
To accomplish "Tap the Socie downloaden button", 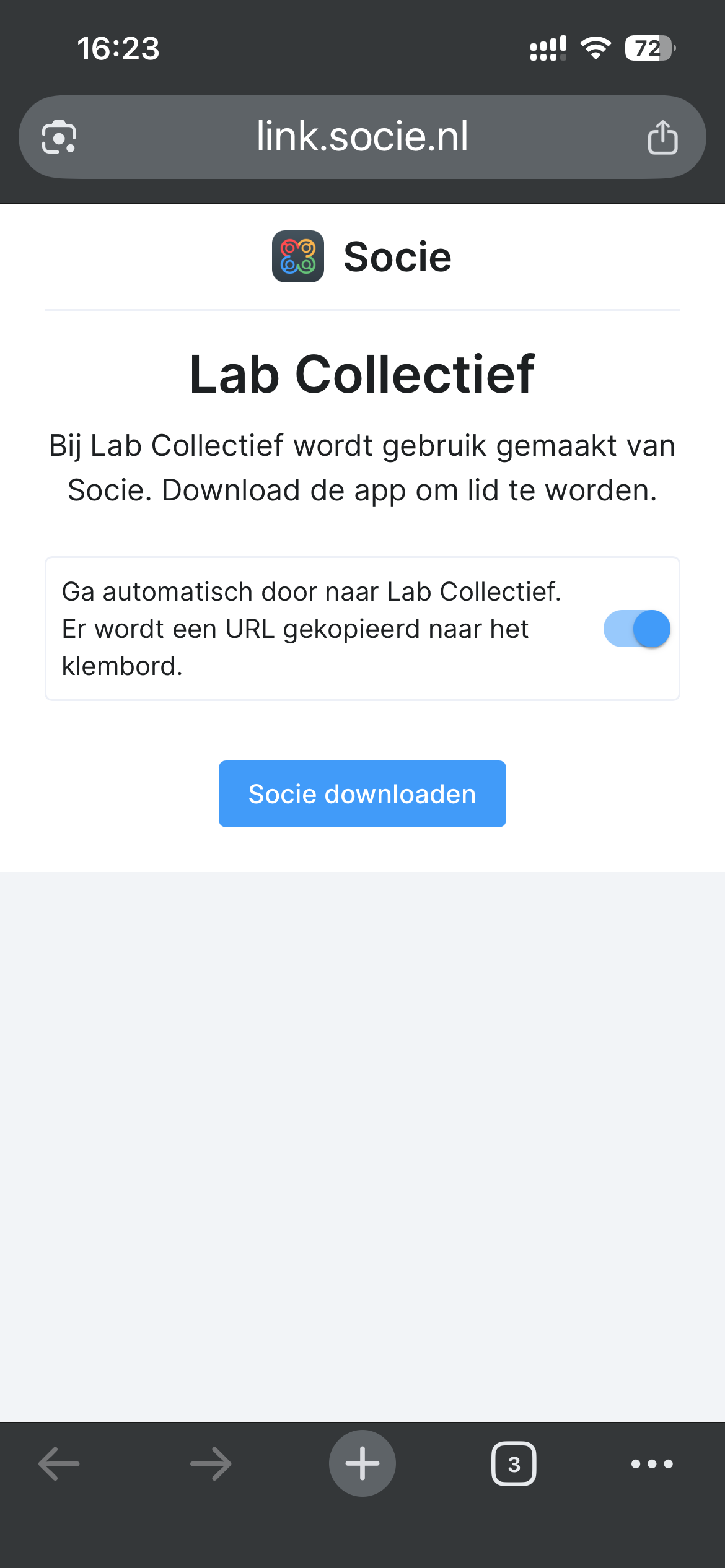I will pos(362,794).
